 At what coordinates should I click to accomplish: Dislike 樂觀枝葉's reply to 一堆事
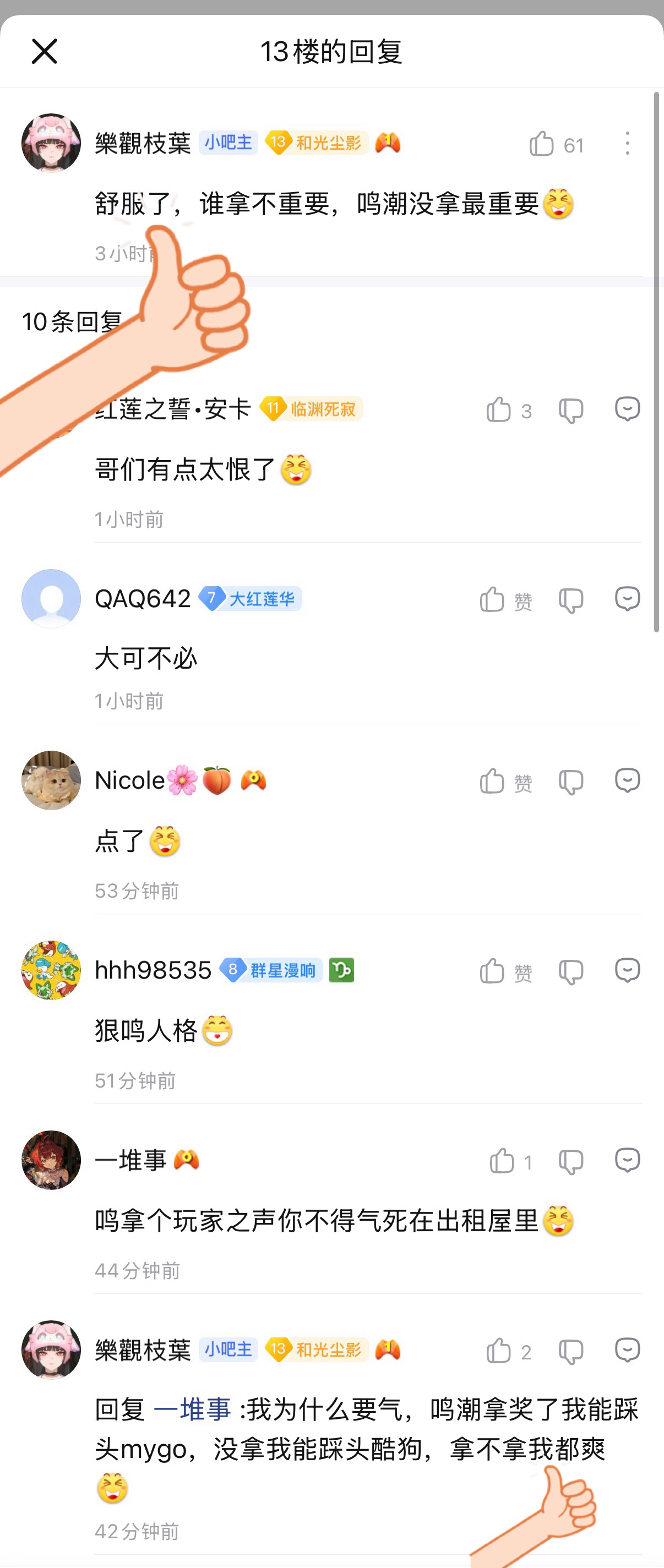point(571,1352)
